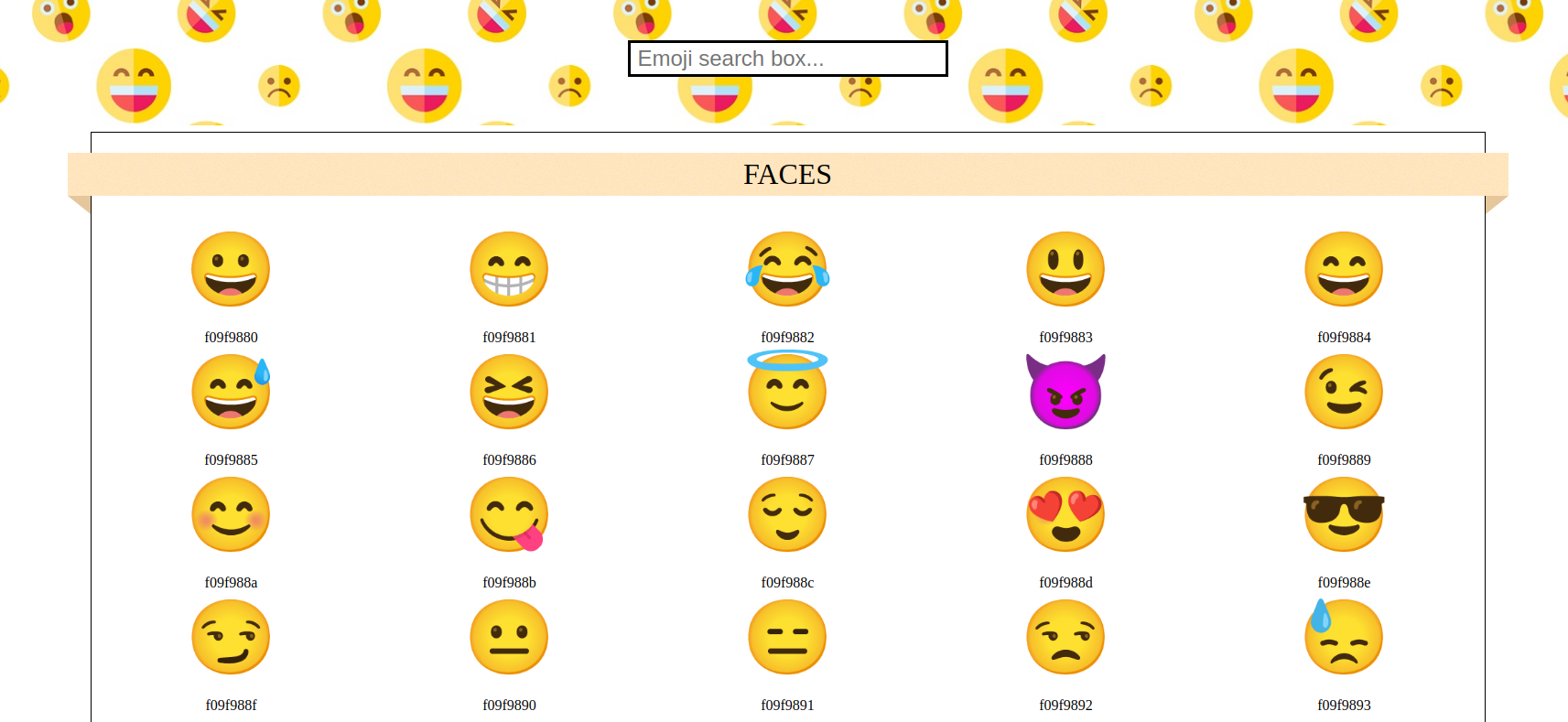Choose the sunglasses emoji f09f988e
This screenshot has width=1568, height=722.
click(x=1344, y=514)
